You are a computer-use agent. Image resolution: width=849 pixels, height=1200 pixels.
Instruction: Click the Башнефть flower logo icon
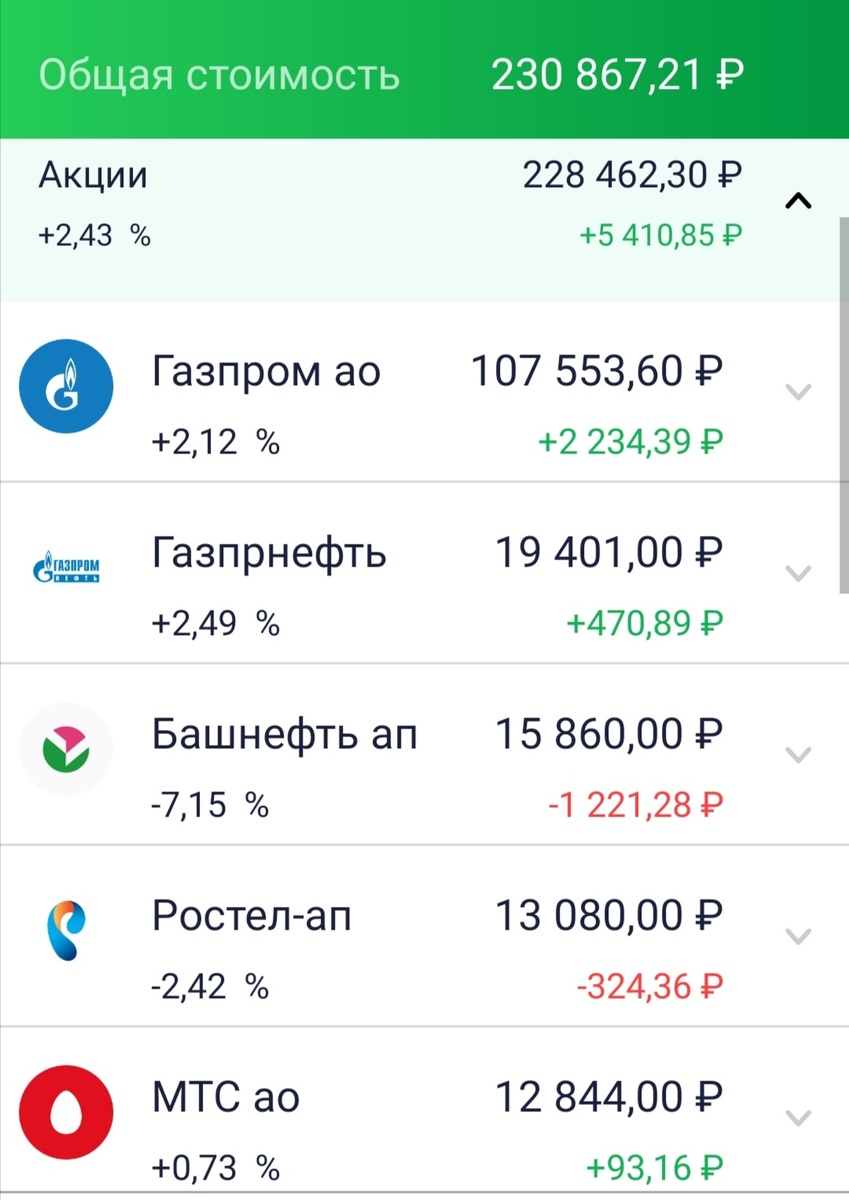(x=66, y=748)
